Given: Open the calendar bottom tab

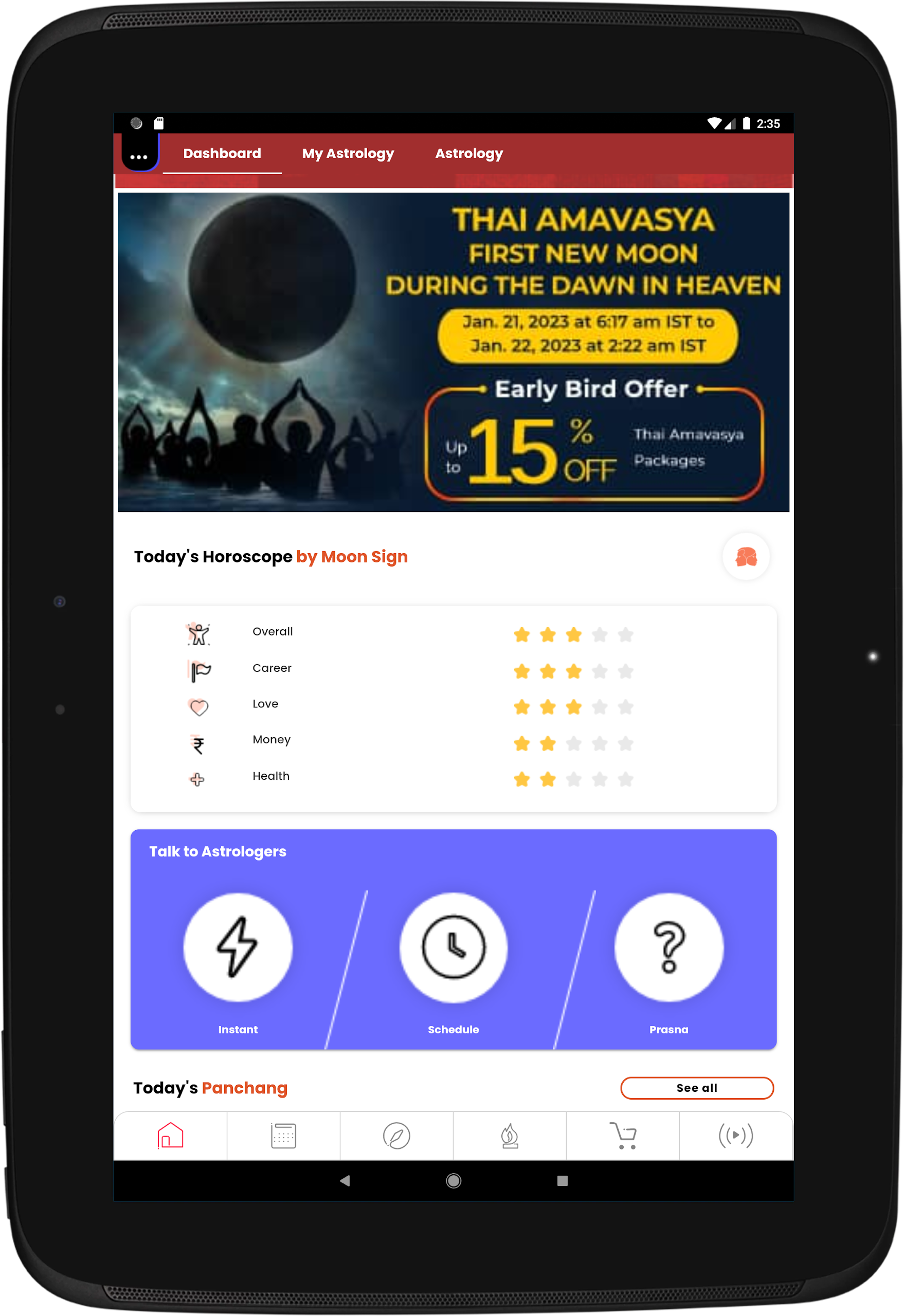Looking at the screenshot, I should [283, 1135].
